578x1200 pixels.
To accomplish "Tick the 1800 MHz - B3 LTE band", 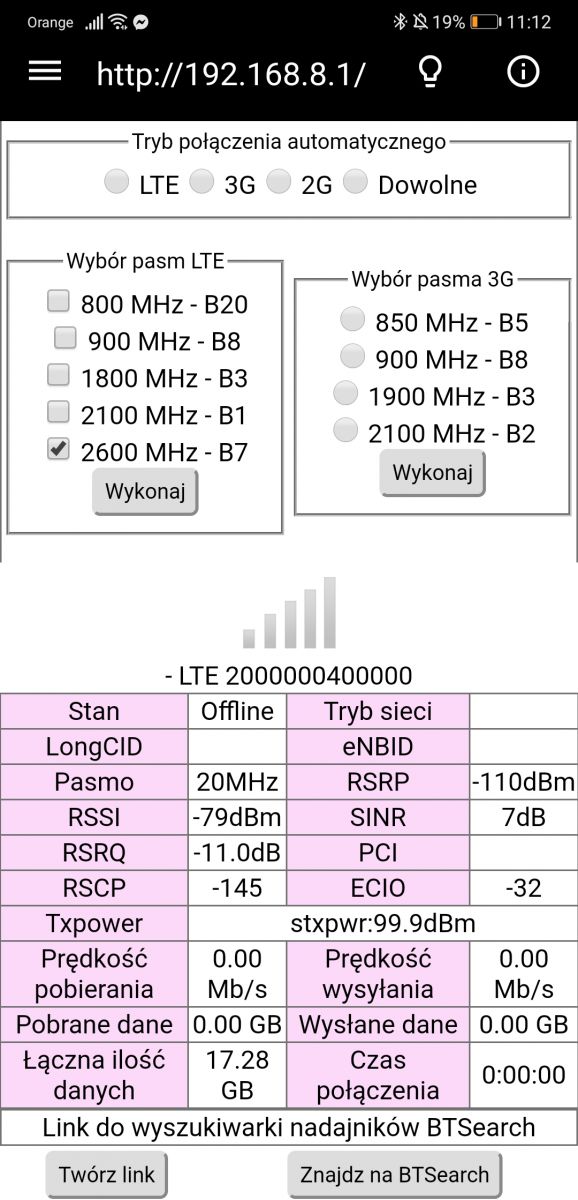I will (x=59, y=375).
